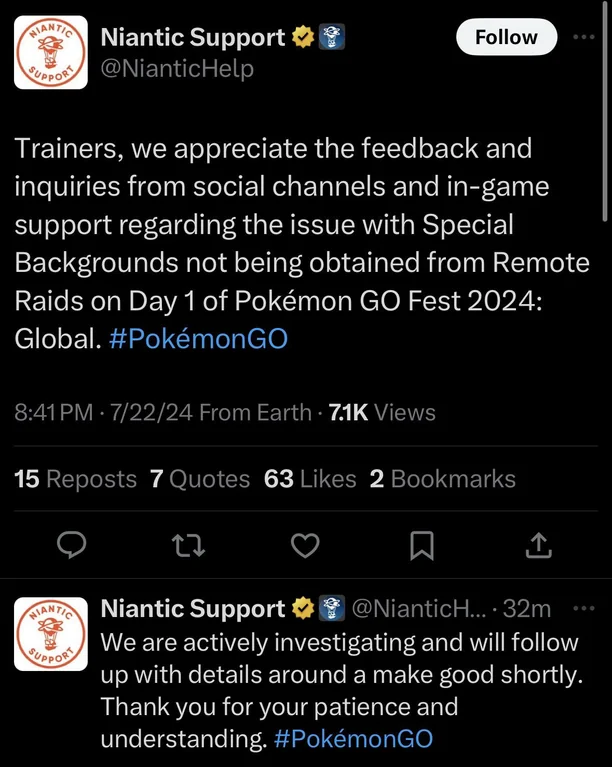Follow the Niantic Support account
The width and height of the screenshot is (612, 767).
(x=505, y=37)
